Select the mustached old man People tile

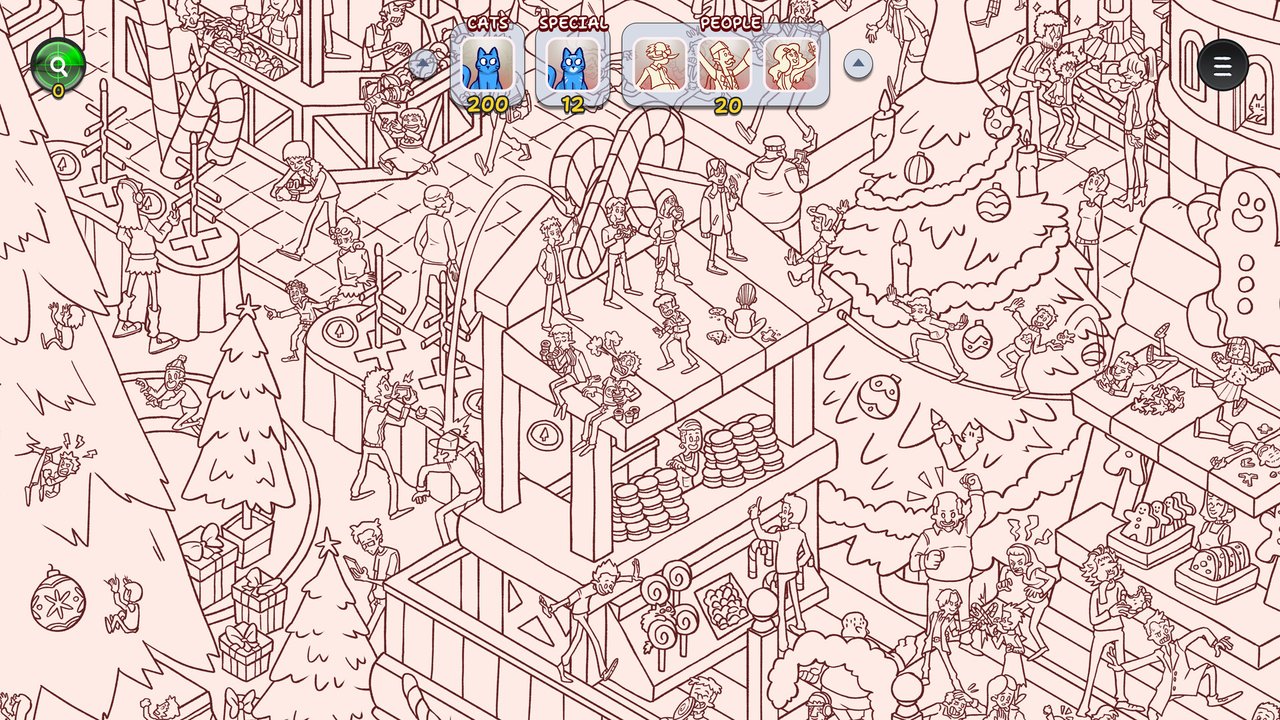660,65
